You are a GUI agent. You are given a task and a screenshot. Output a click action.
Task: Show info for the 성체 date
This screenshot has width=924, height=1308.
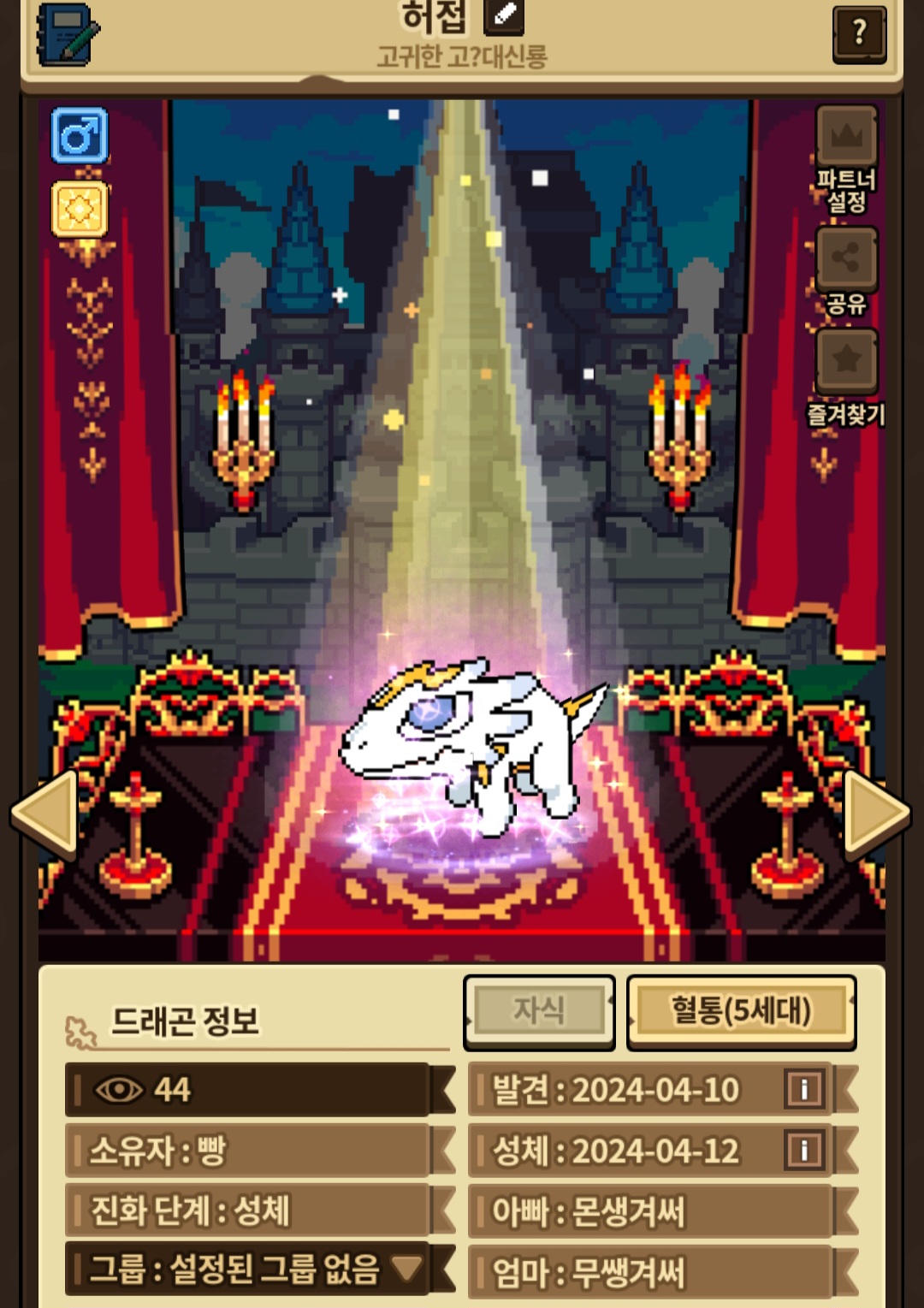coord(803,1151)
